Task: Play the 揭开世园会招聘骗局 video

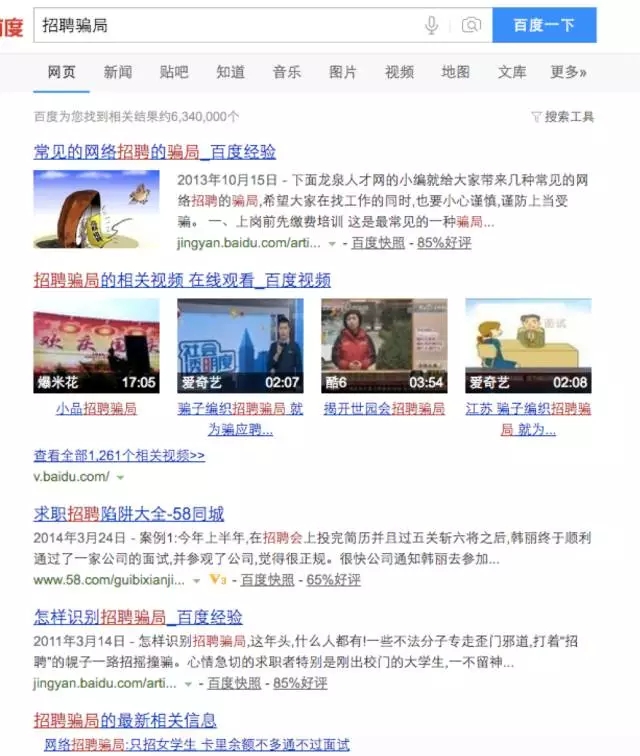Action: point(383,345)
